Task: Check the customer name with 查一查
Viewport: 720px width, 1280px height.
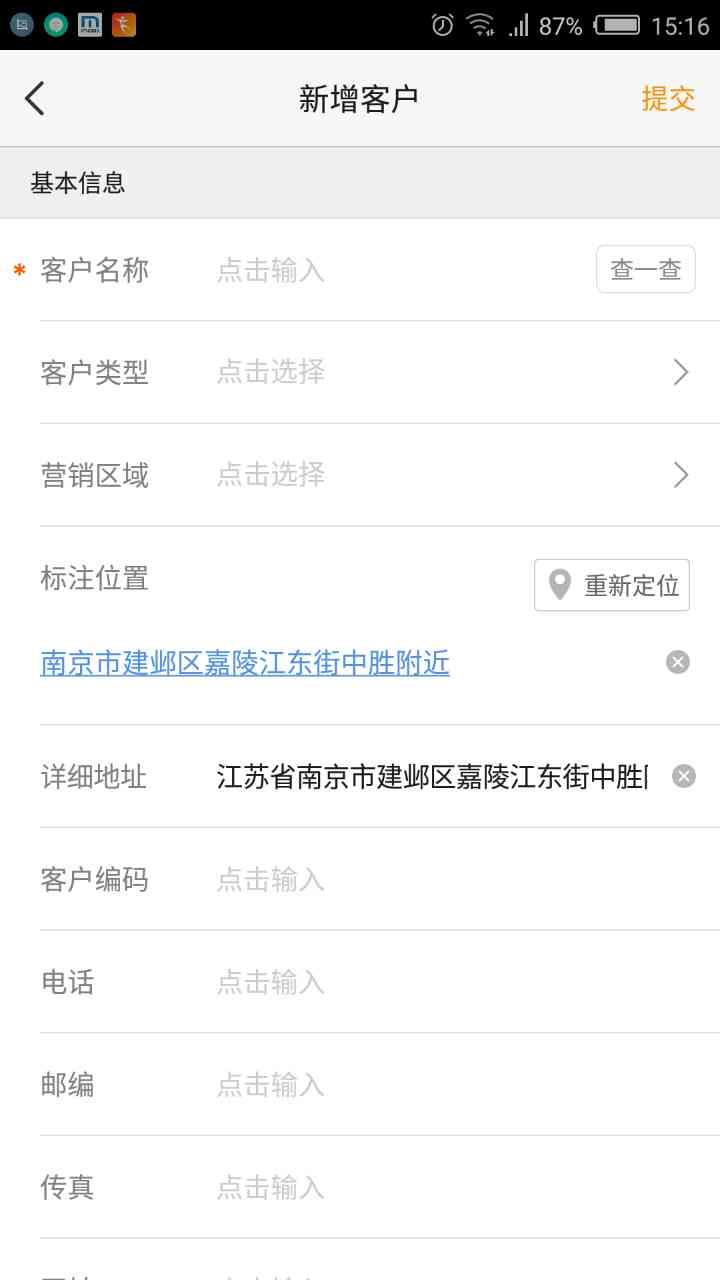Action: pyautogui.click(x=645, y=270)
